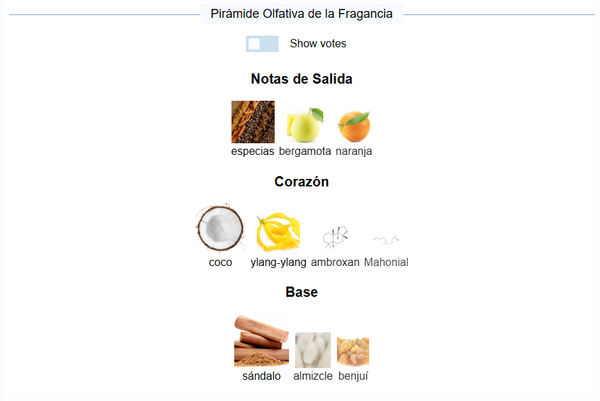Viewport: 600px width, 401px height.
Task: View the ylang-ylang note
Action: (x=278, y=233)
